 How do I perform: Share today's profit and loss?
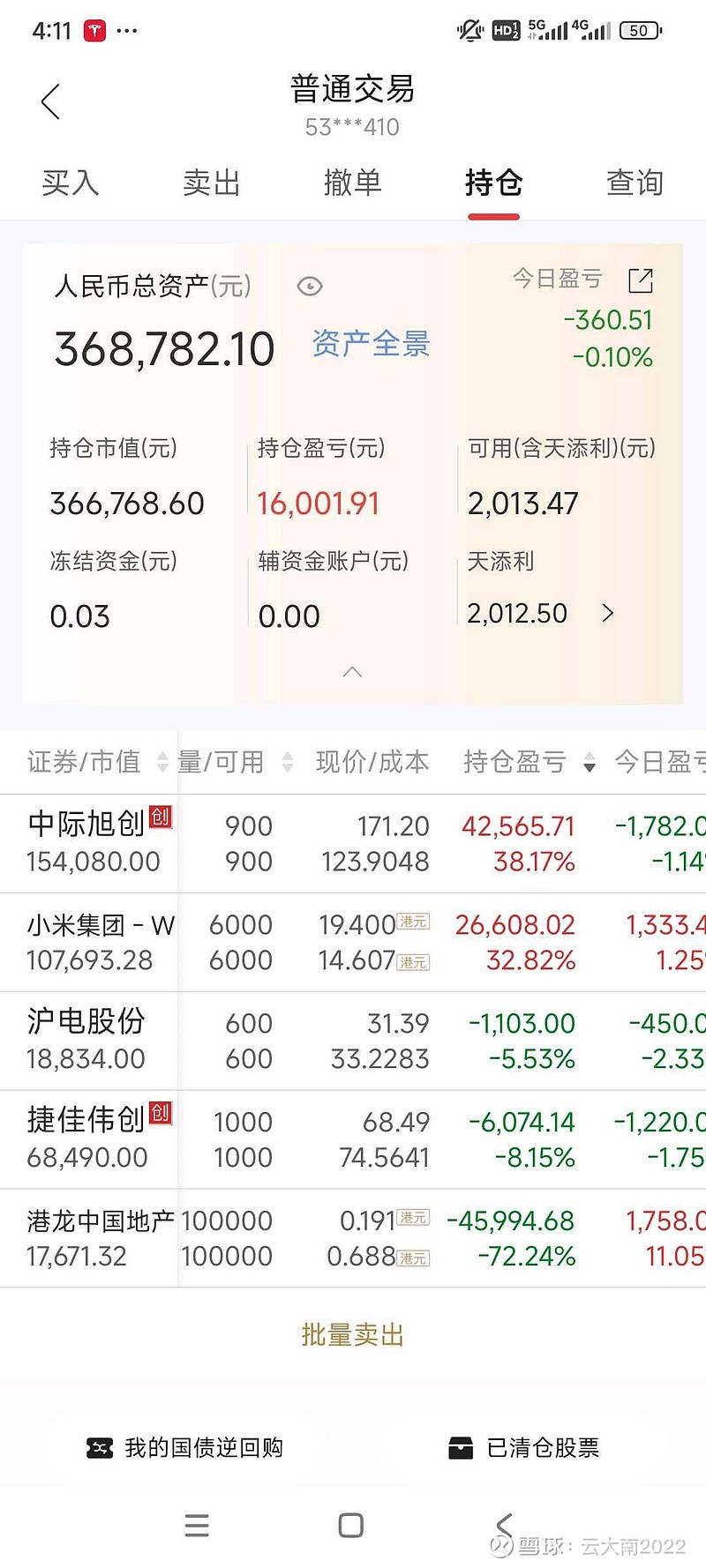click(641, 280)
